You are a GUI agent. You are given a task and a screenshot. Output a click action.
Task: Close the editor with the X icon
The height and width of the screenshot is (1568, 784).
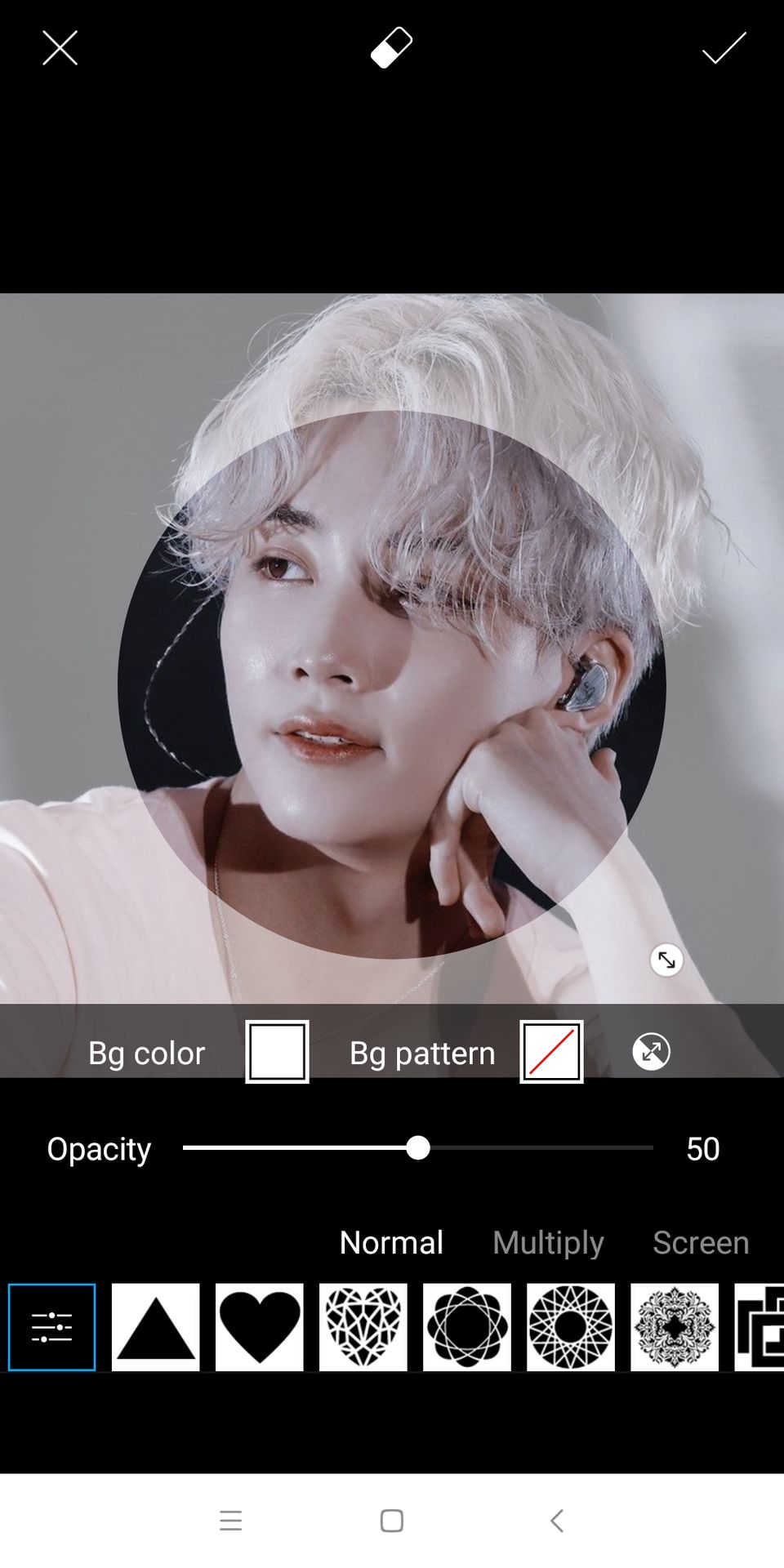click(60, 48)
